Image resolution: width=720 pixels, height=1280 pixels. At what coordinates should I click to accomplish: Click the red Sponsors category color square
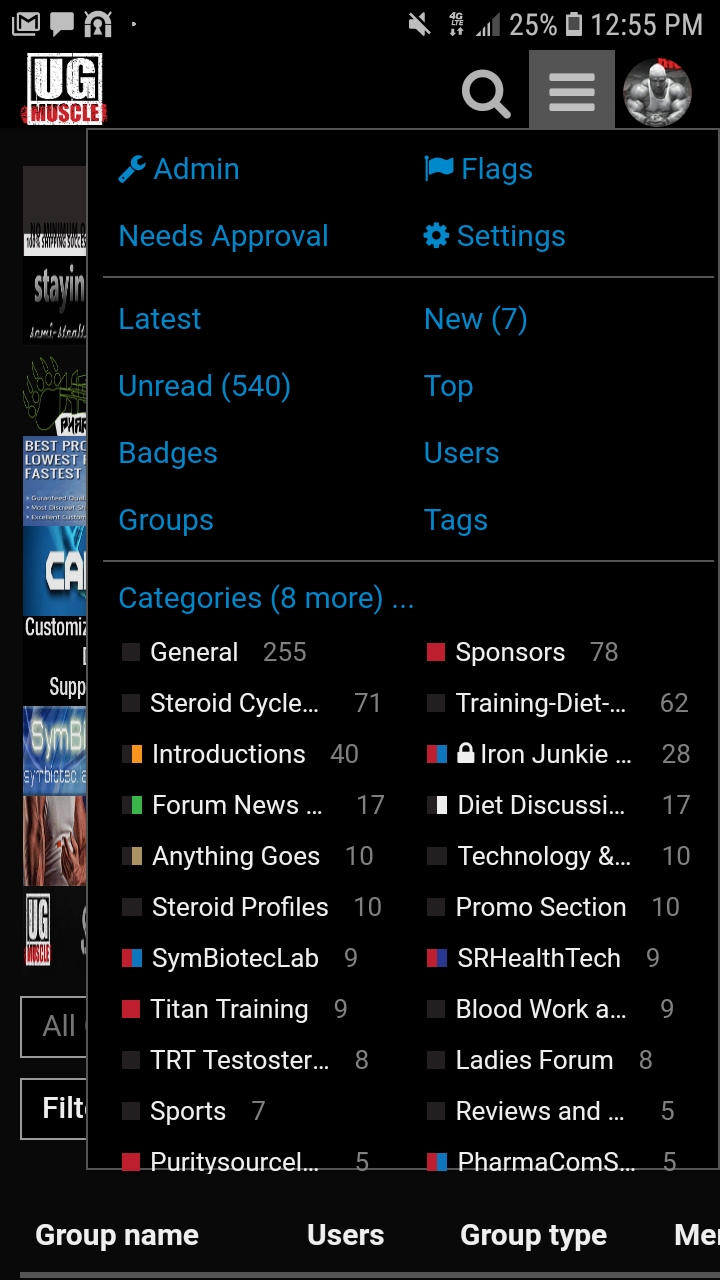click(436, 651)
